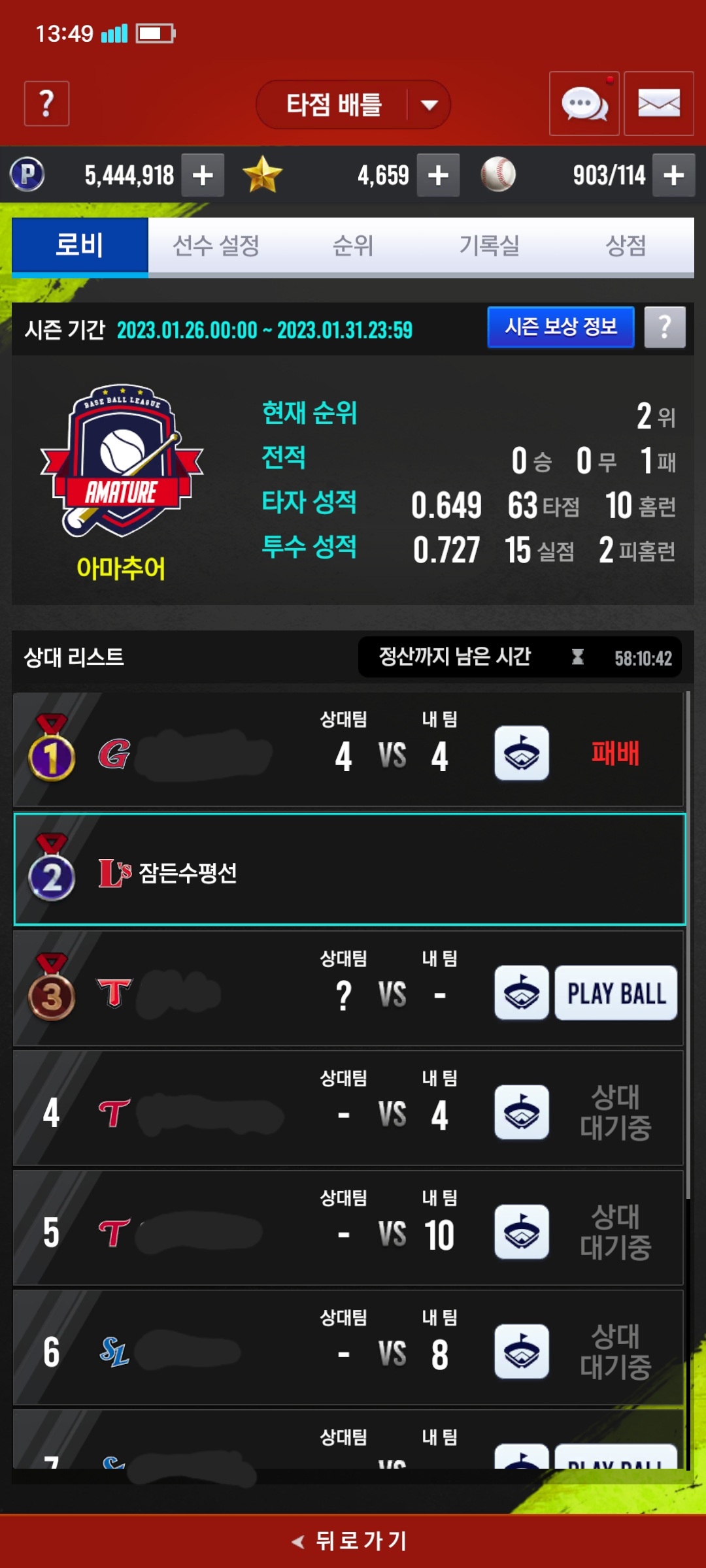Select the 잠든수평선 row
The height and width of the screenshot is (1568, 706).
tap(350, 870)
